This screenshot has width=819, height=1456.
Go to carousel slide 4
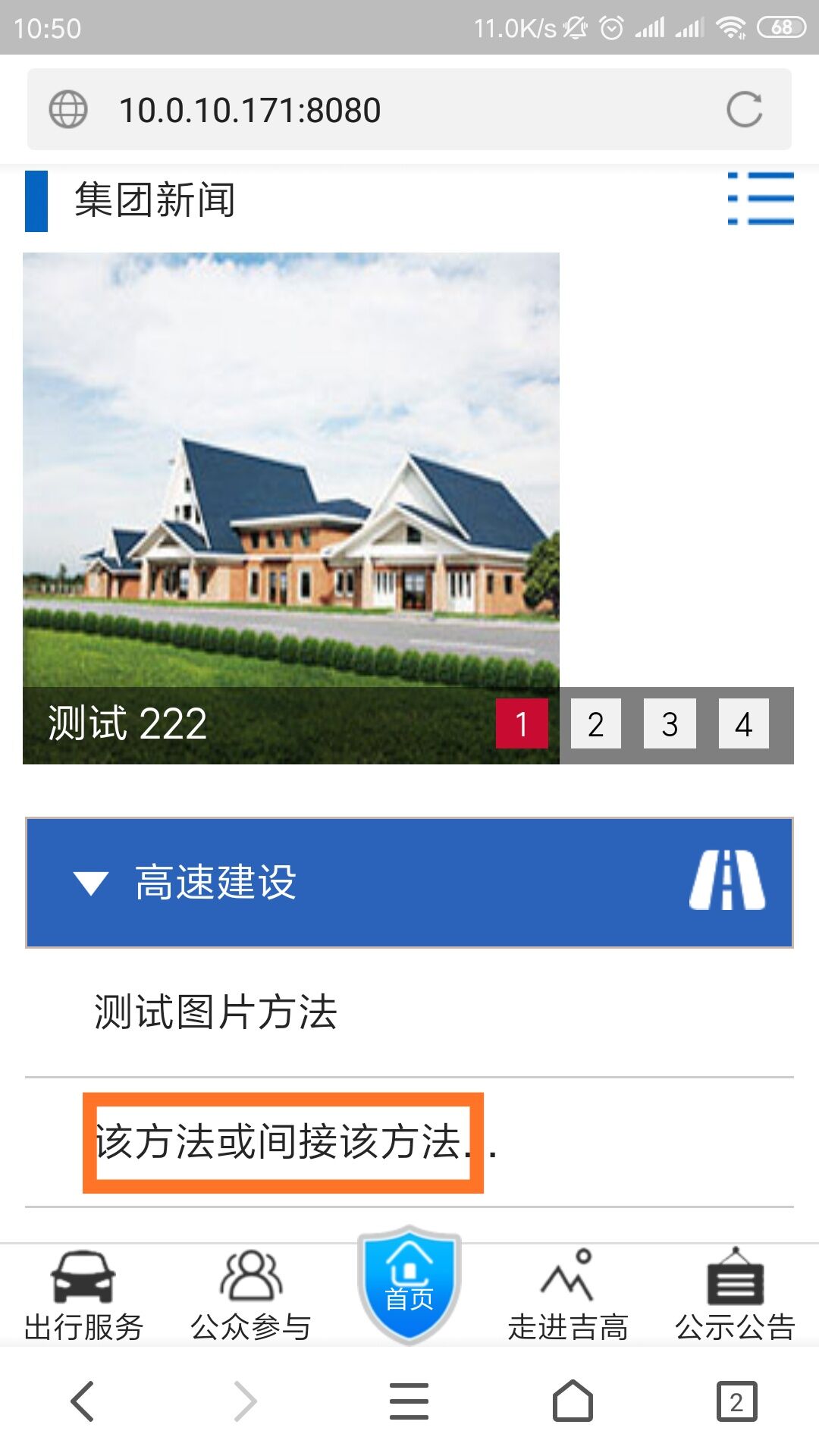click(743, 724)
